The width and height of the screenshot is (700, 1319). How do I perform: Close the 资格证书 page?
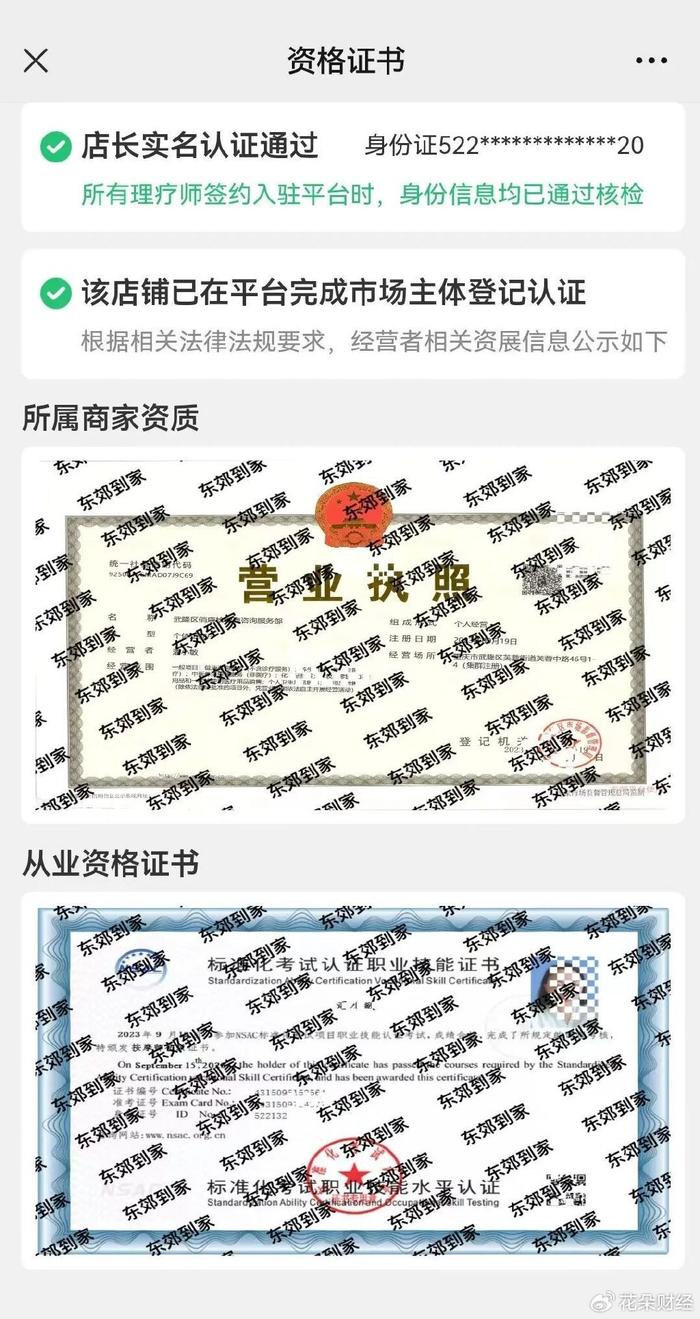(35, 61)
